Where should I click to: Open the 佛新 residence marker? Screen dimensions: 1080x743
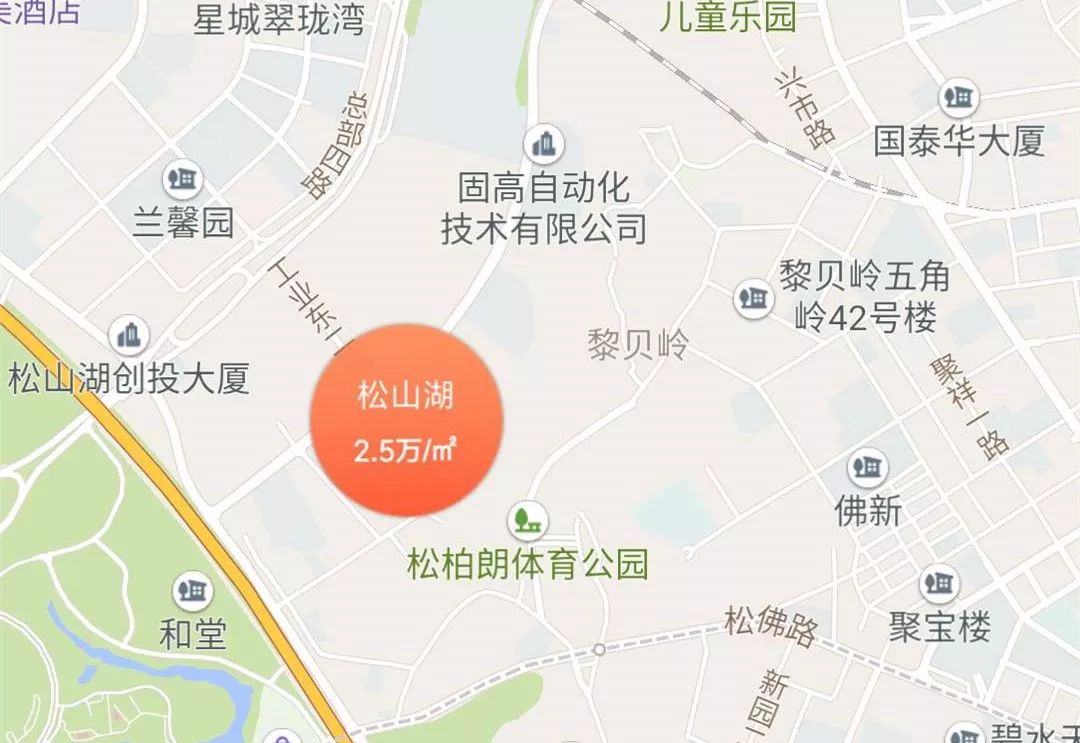point(867,467)
